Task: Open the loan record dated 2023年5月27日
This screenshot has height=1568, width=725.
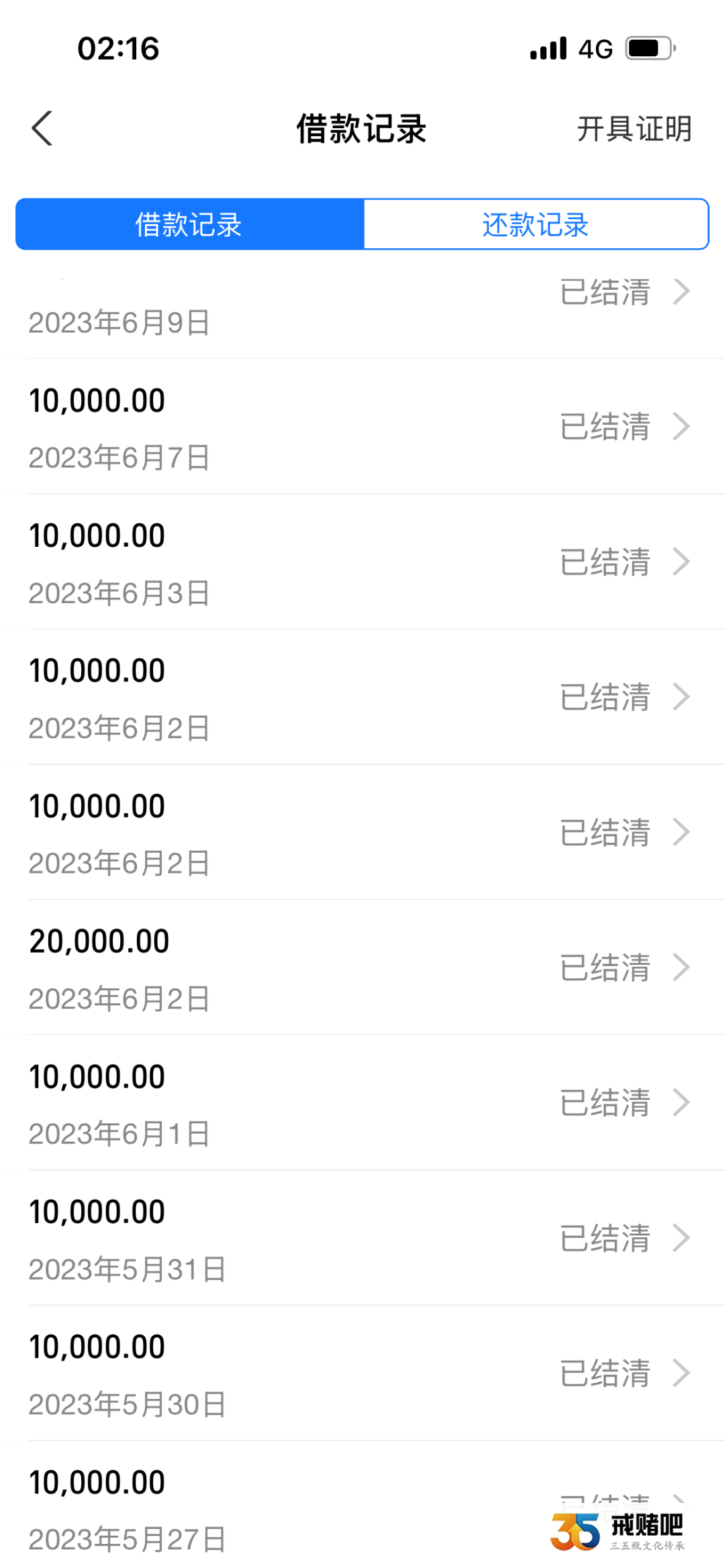Action: click(362, 1505)
